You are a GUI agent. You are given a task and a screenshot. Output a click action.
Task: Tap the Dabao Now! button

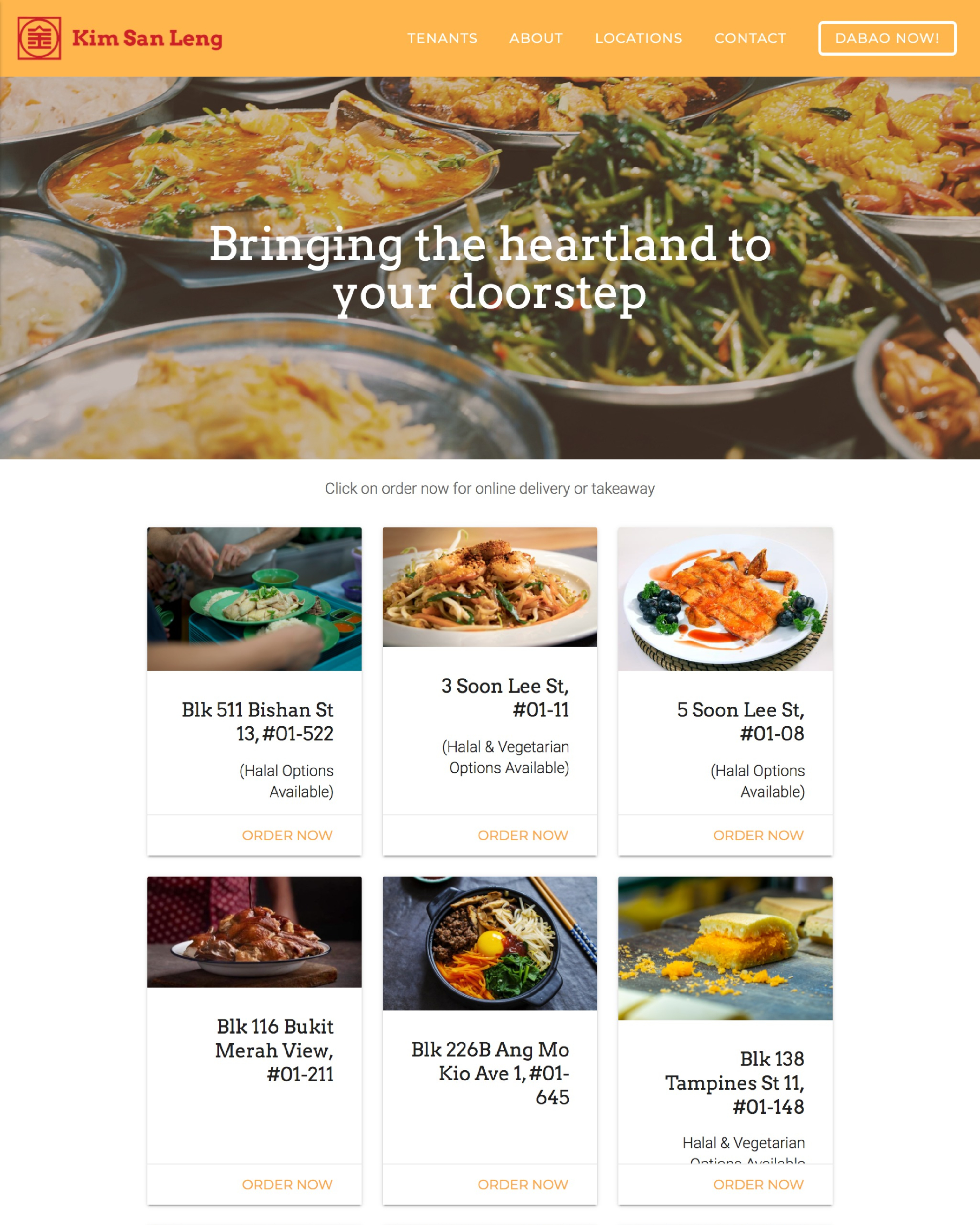(887, 38)
